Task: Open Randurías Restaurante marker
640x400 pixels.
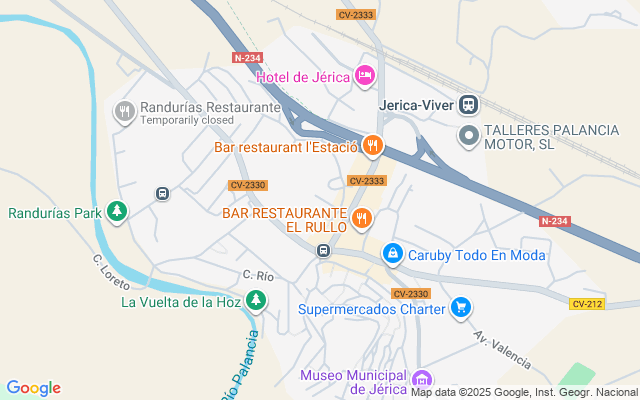Action: 125,112
